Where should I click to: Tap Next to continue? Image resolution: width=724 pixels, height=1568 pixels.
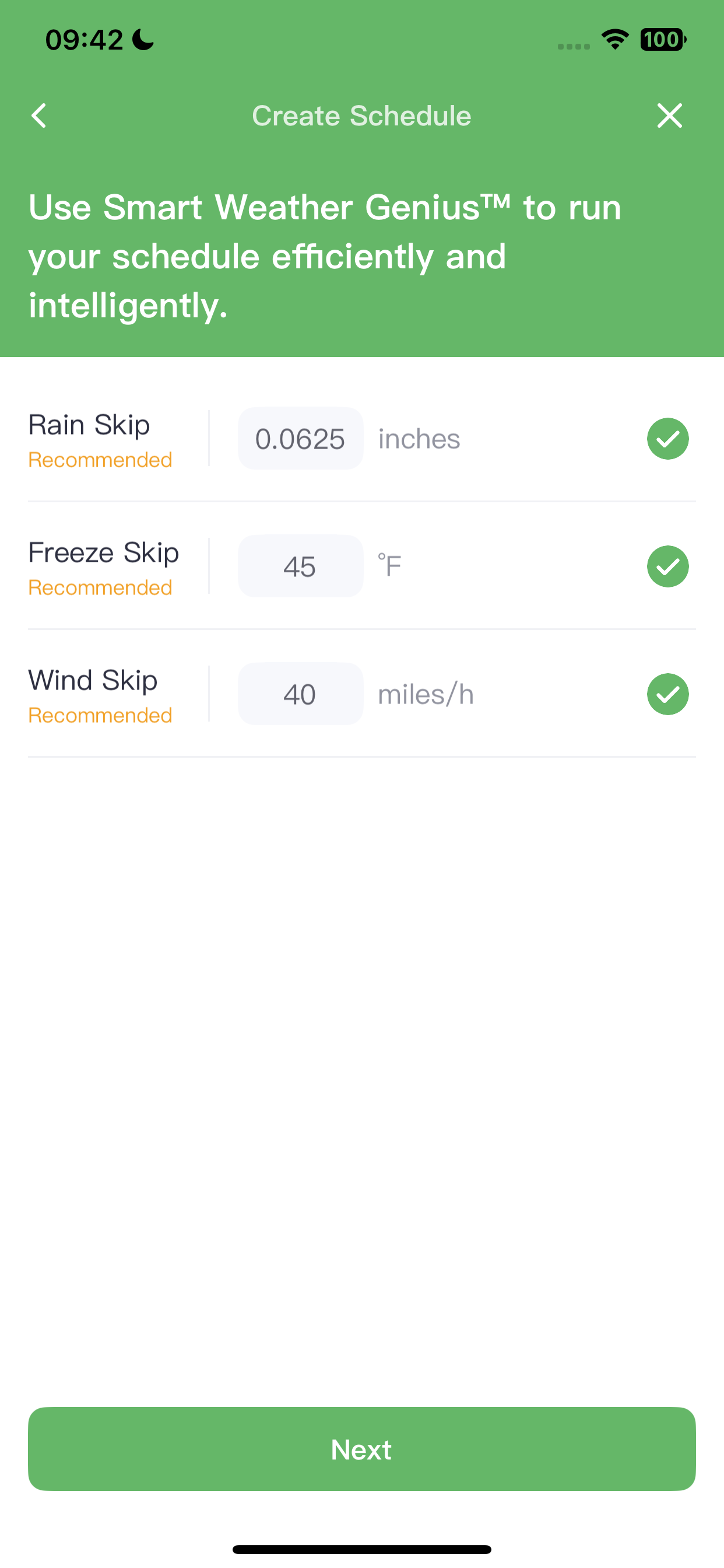click(x=362, y=1448)
